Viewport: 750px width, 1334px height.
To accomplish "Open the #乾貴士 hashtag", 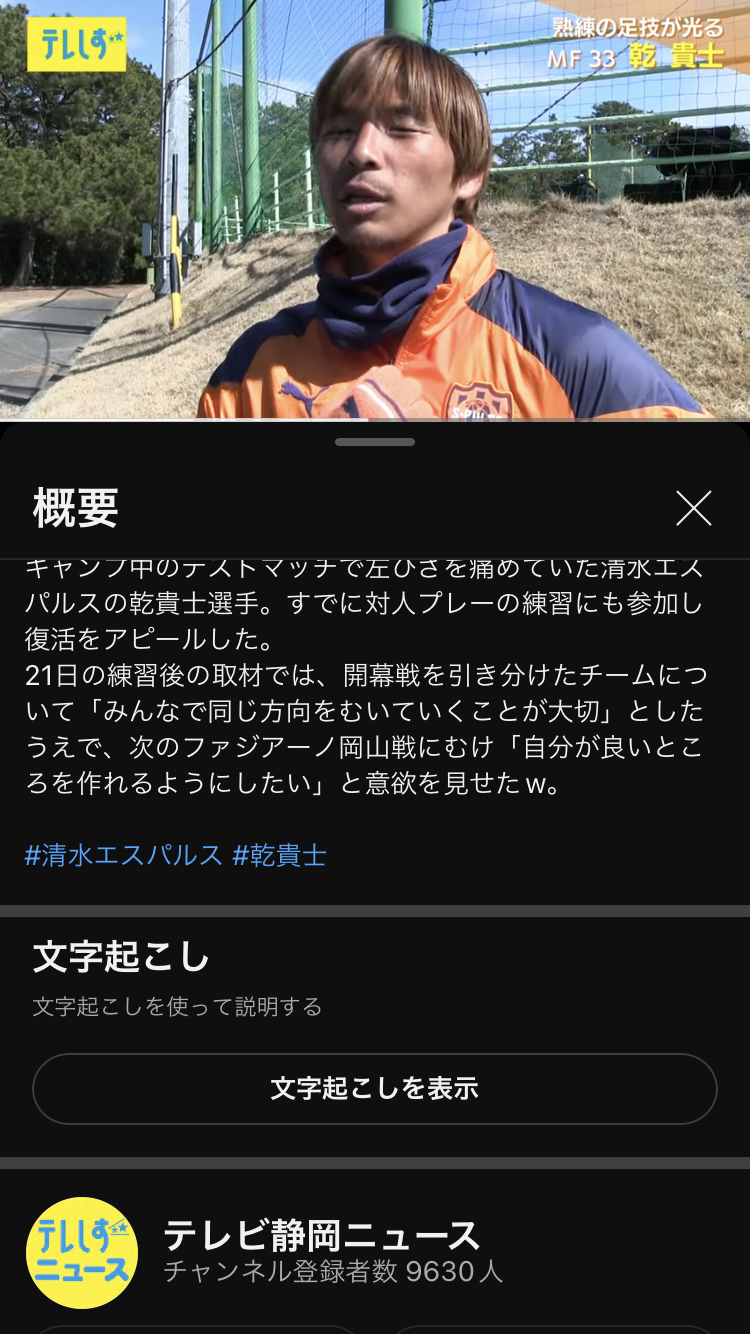I will 279,855.
